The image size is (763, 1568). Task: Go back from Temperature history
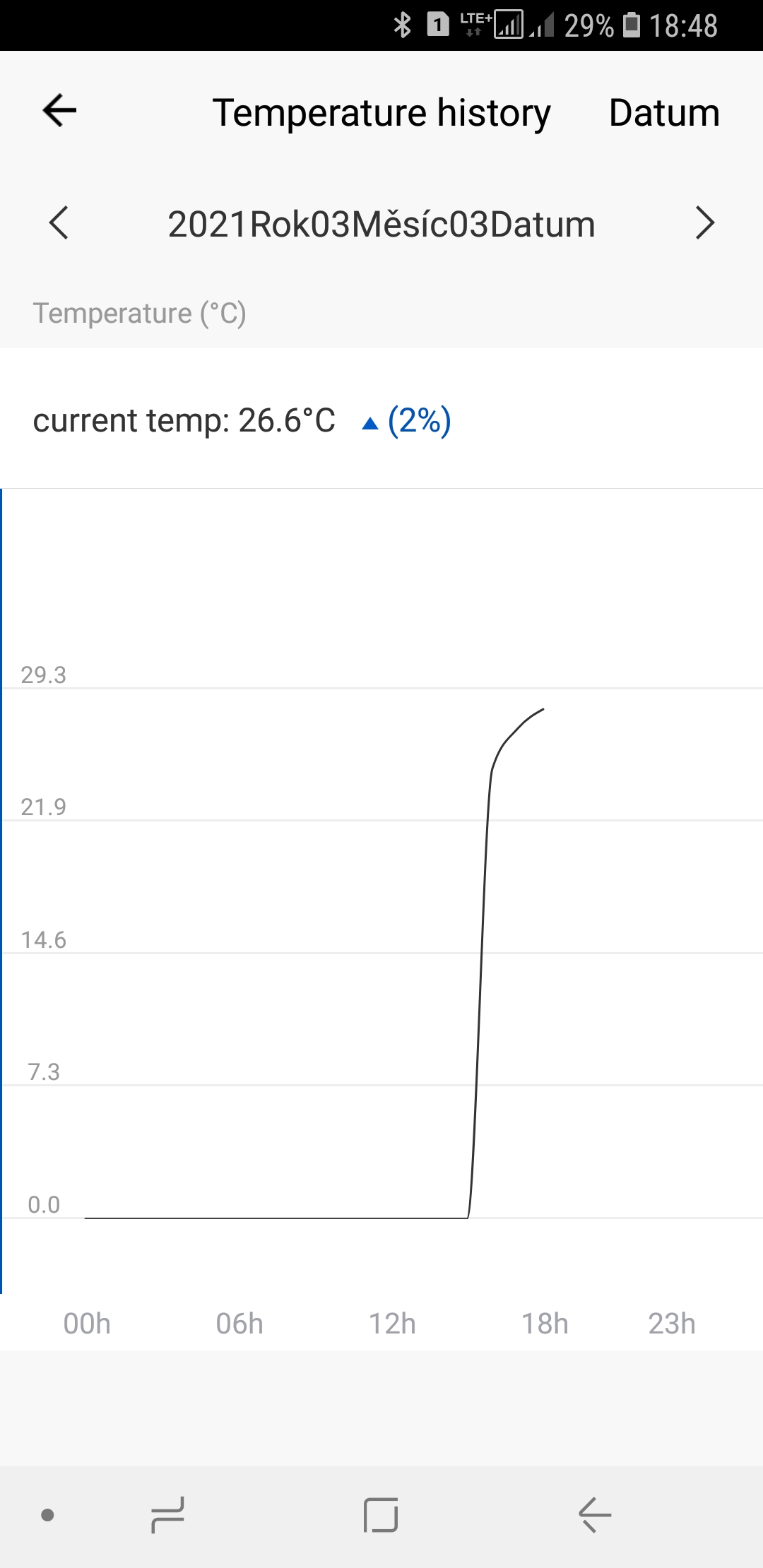[59, 111]
